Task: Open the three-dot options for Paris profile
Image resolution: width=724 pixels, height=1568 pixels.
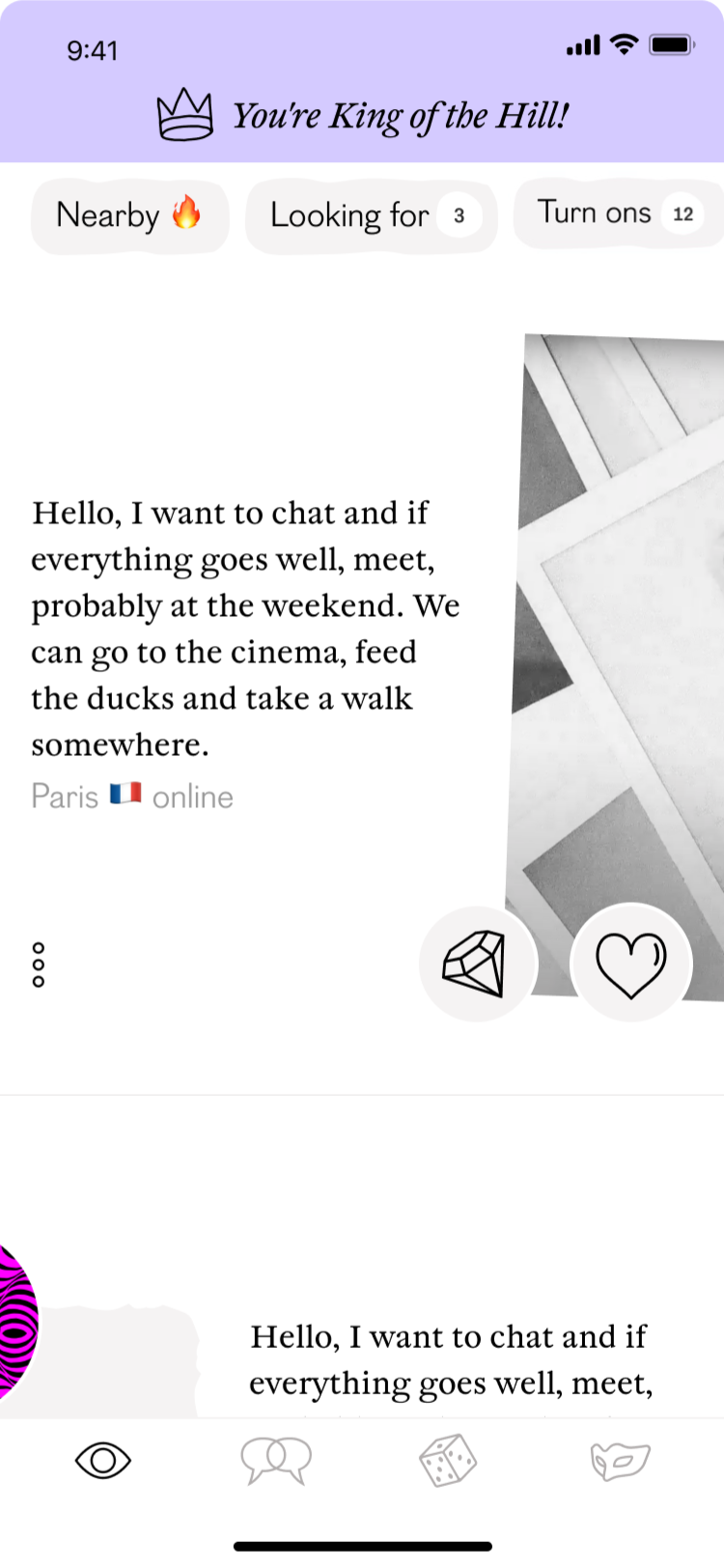Action: tap(39, 965)
